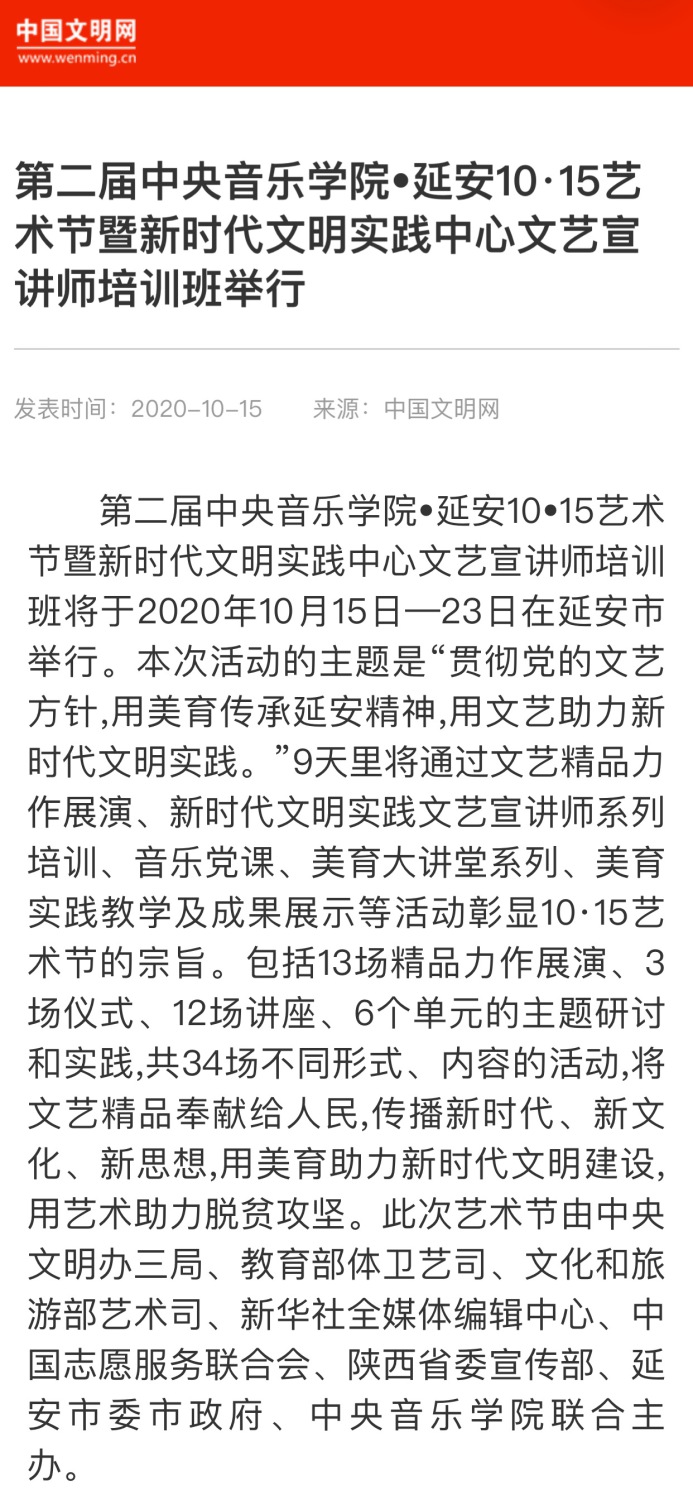Open the 中国文明网 home page via header logo
The height and width of the screenshot is (1500, 693).
(76, 40)
